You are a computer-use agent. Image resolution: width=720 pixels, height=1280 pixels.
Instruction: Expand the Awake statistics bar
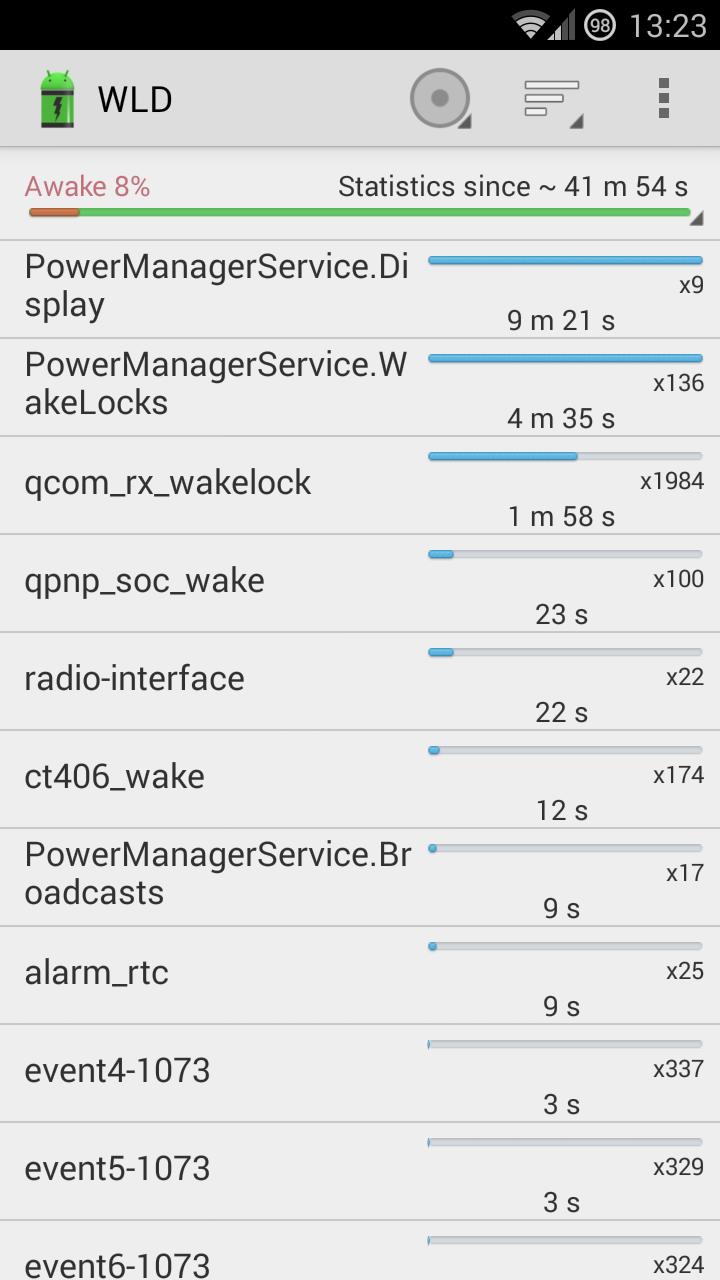pos(360,197)
